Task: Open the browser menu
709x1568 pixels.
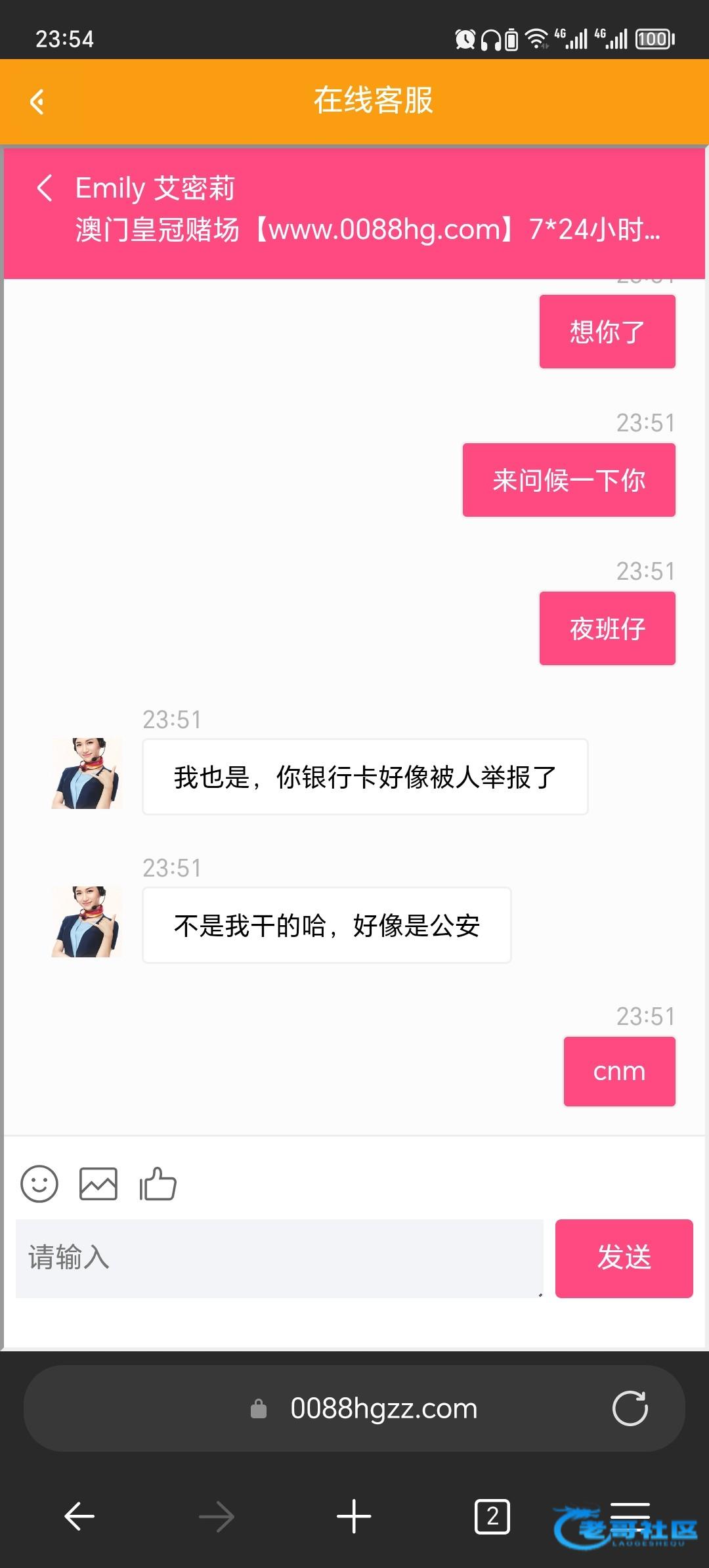Action: (x=630, y=1512)
